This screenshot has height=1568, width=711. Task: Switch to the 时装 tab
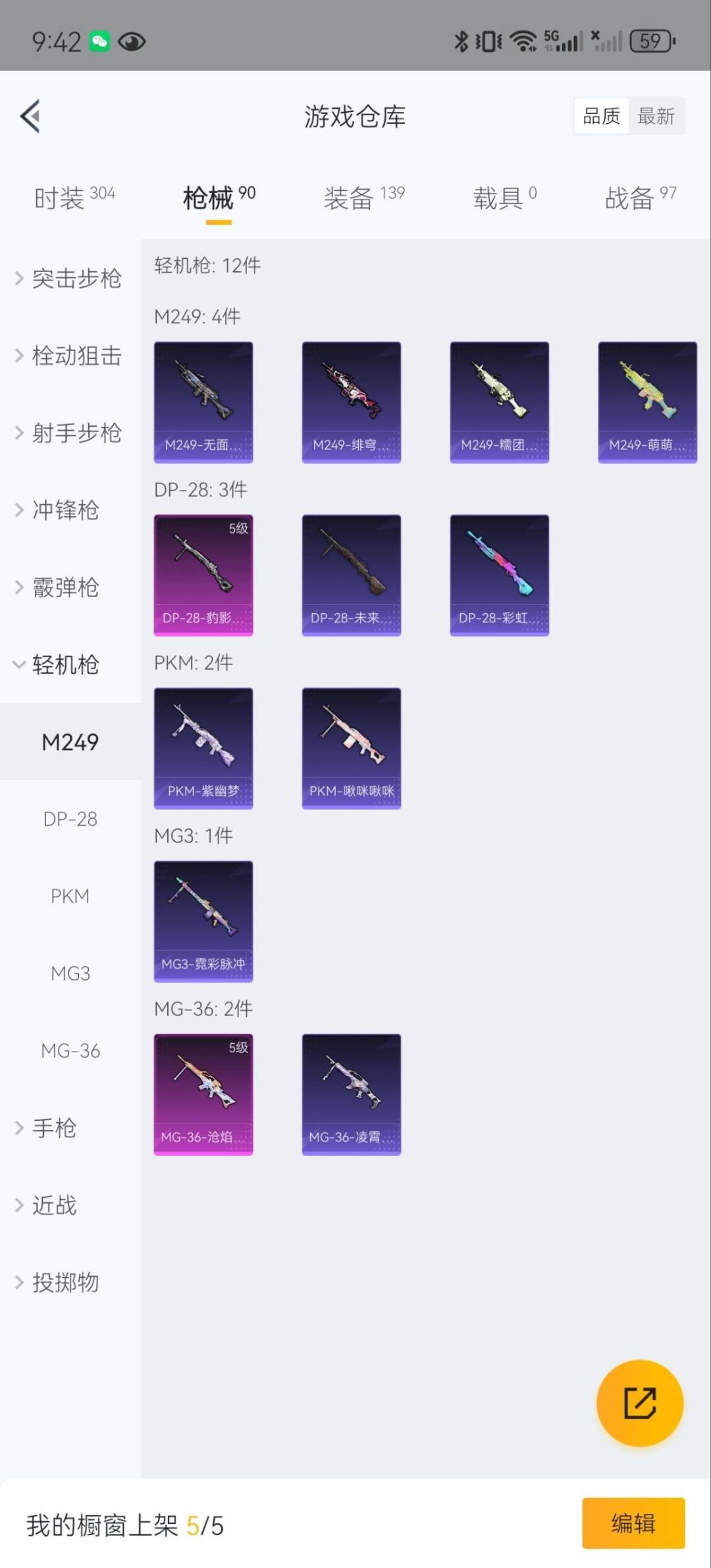pos(74,197)
